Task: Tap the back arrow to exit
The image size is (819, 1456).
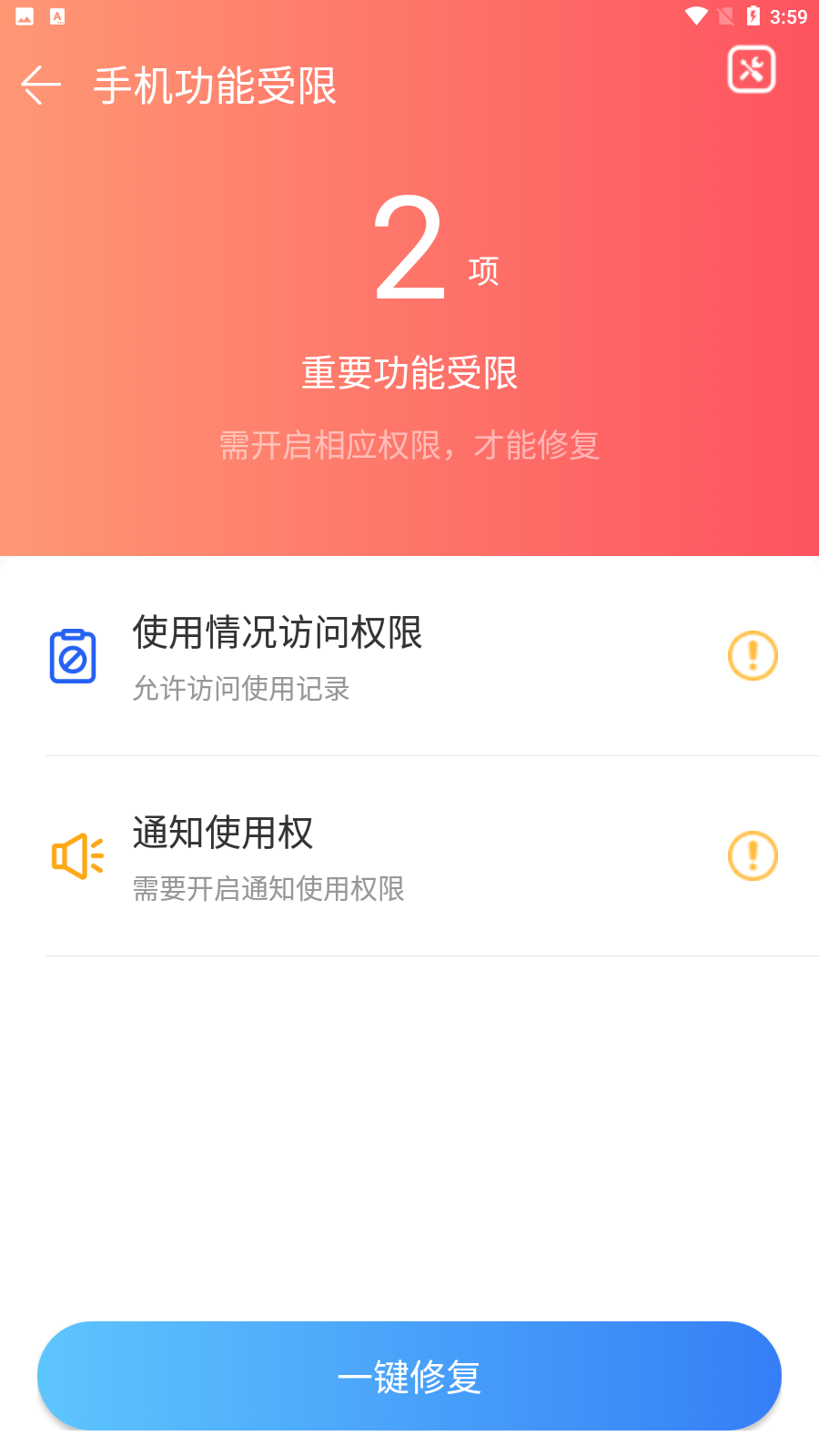Action: pos(39,86)
